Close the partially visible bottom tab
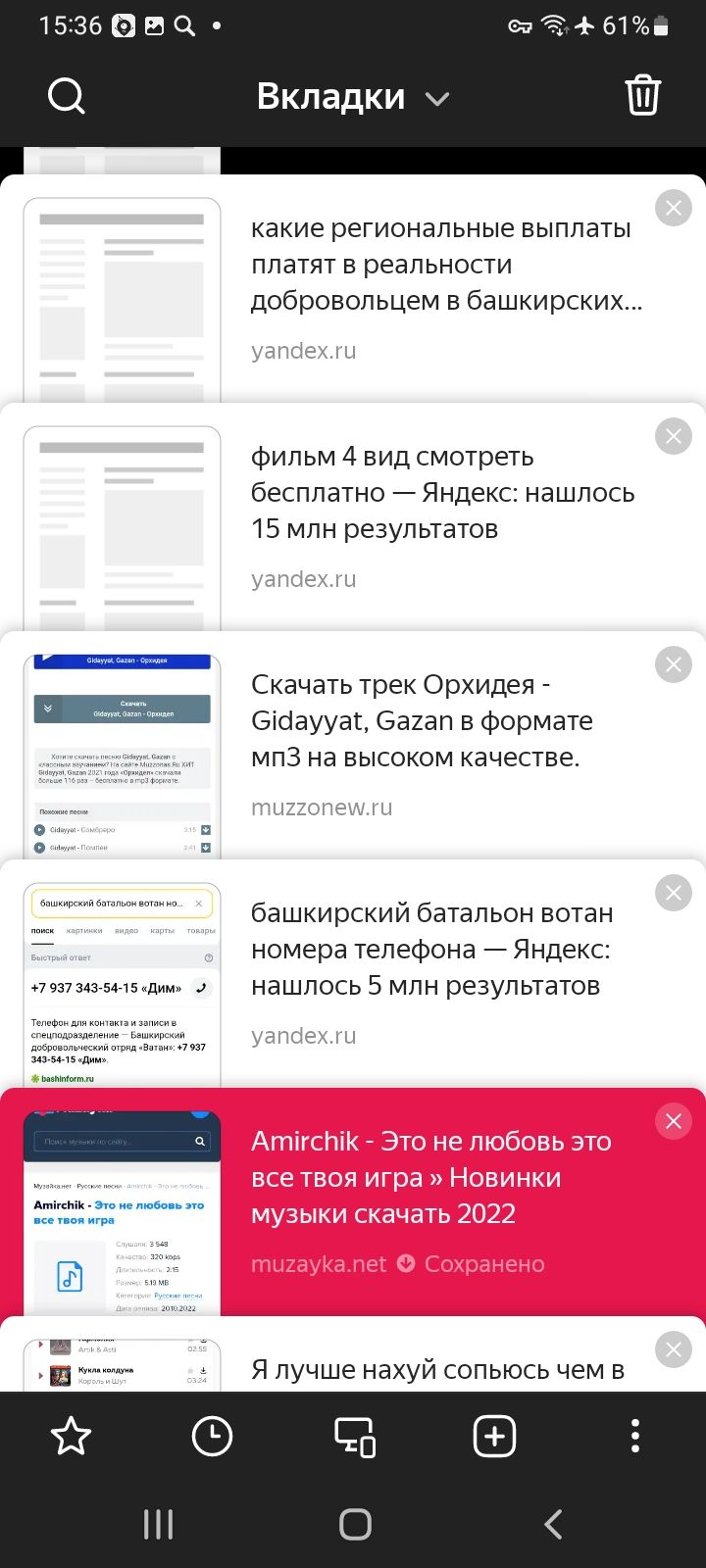Screen dimensions: 706x1568 click(673, 1349)
